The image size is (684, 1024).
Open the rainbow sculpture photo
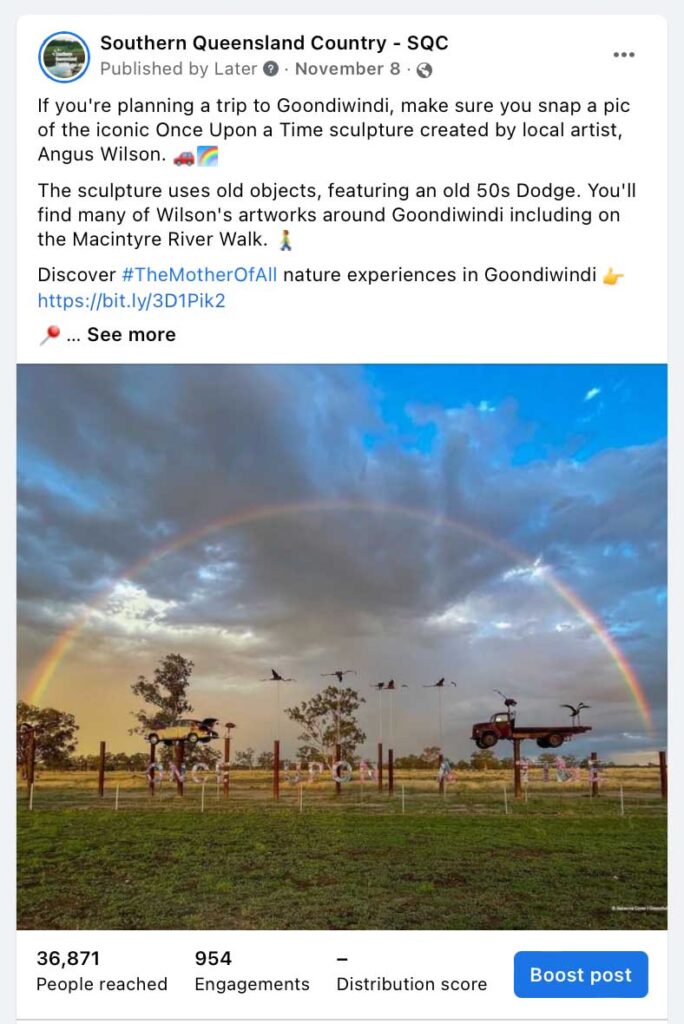click(342, 646)
